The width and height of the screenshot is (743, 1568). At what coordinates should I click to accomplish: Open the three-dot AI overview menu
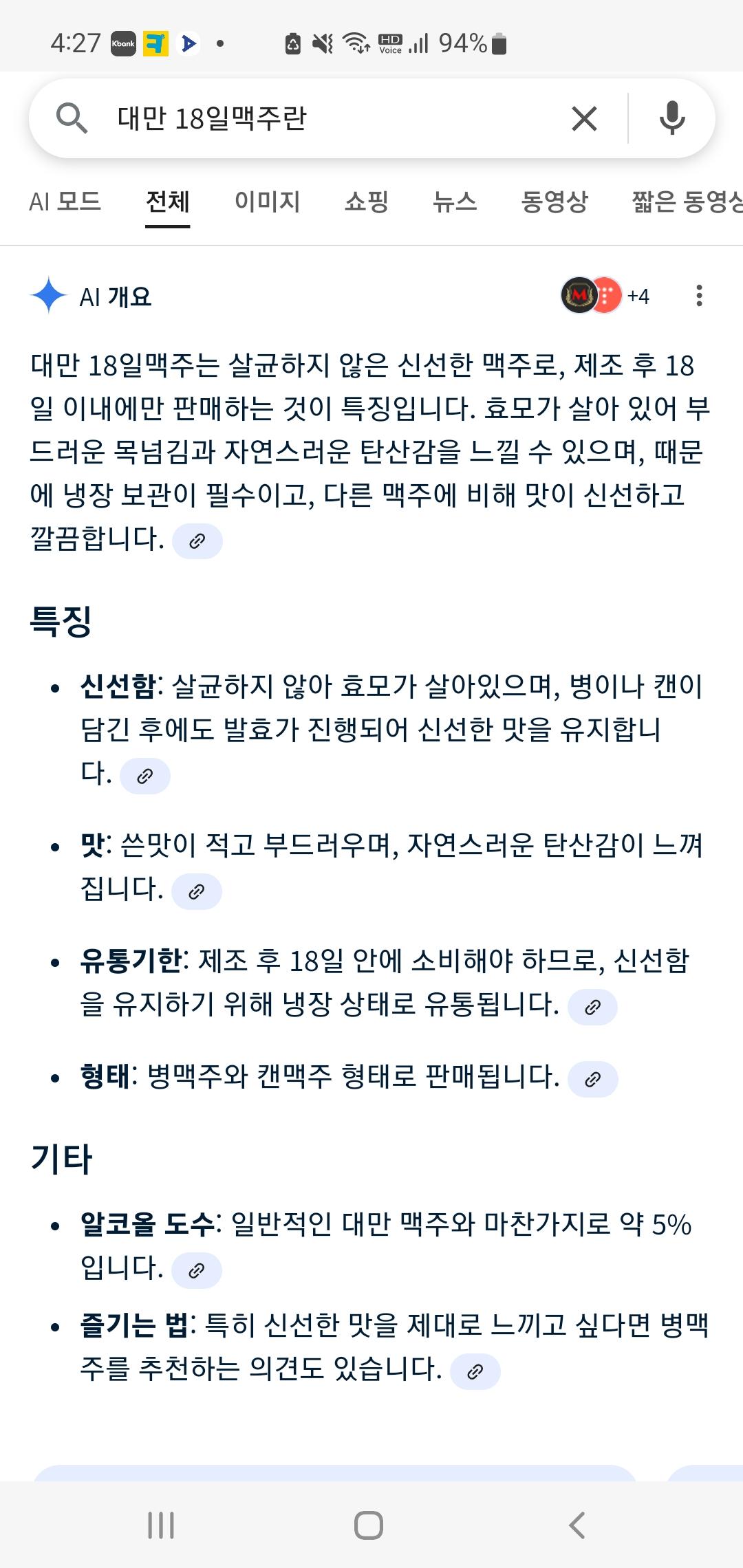tap(699, 296)
